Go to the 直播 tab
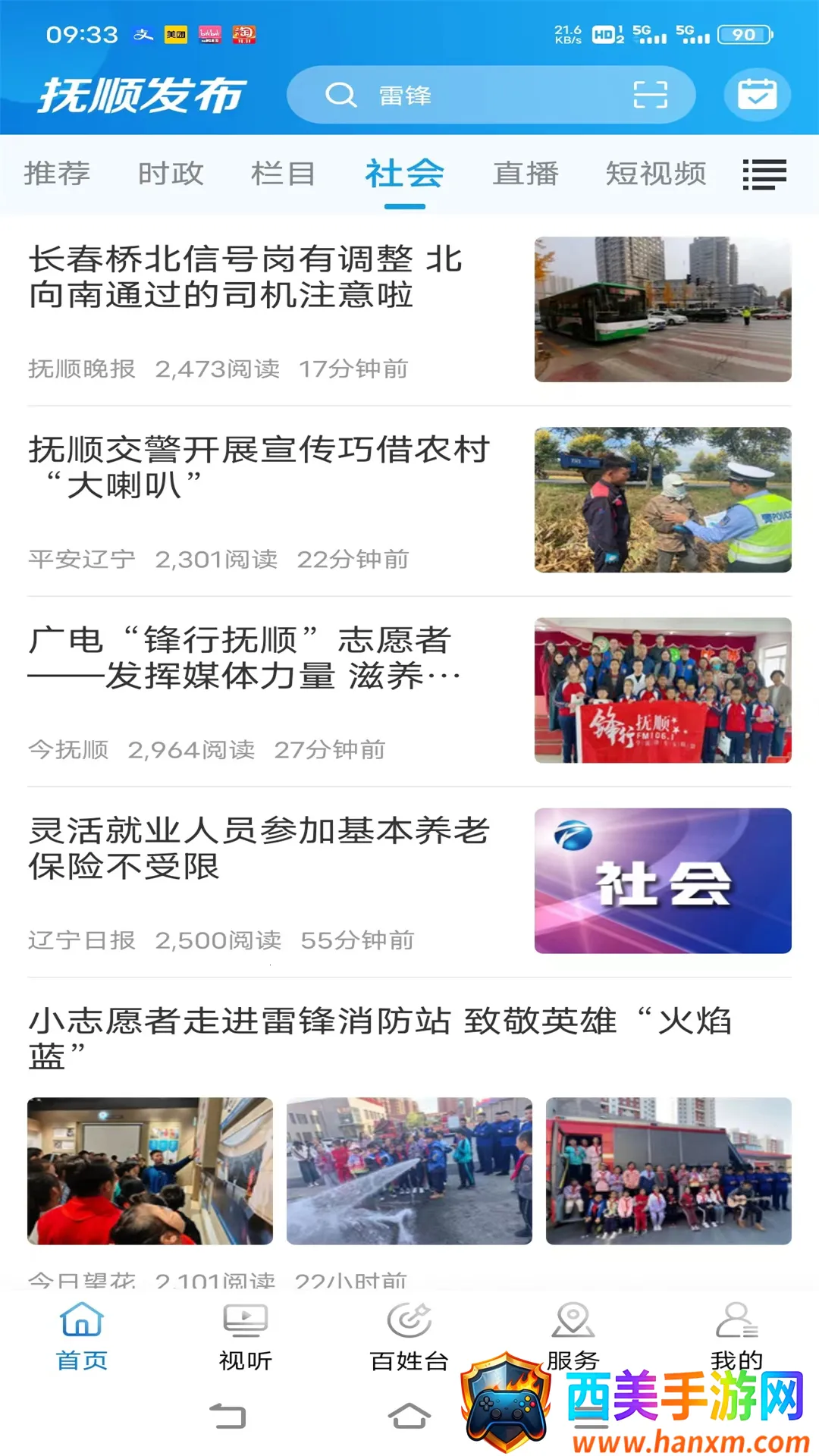The height and width of the screenshot is (1456, 819). (x=526, y=174)
